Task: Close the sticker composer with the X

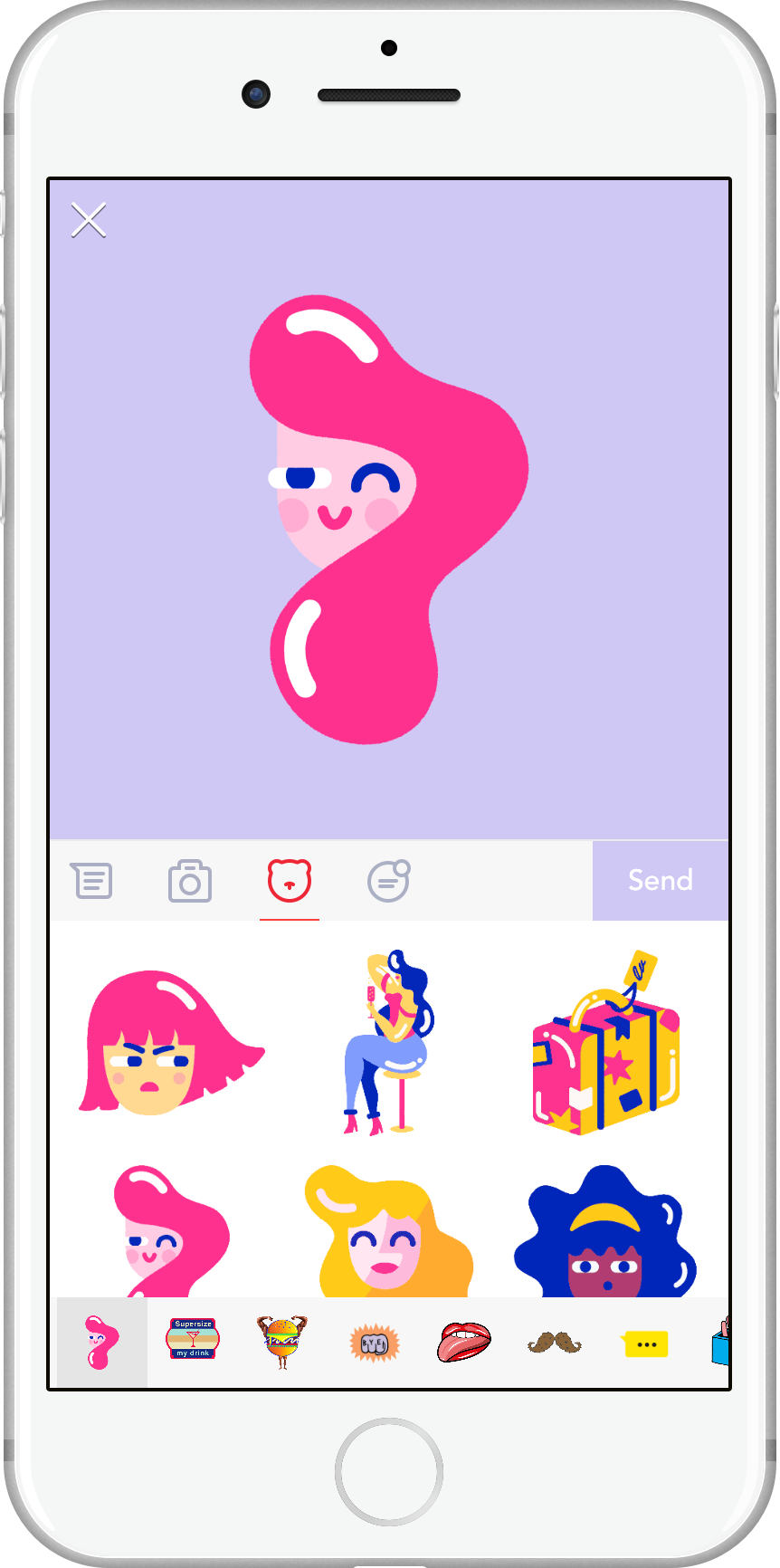Action: pos(89,220)
